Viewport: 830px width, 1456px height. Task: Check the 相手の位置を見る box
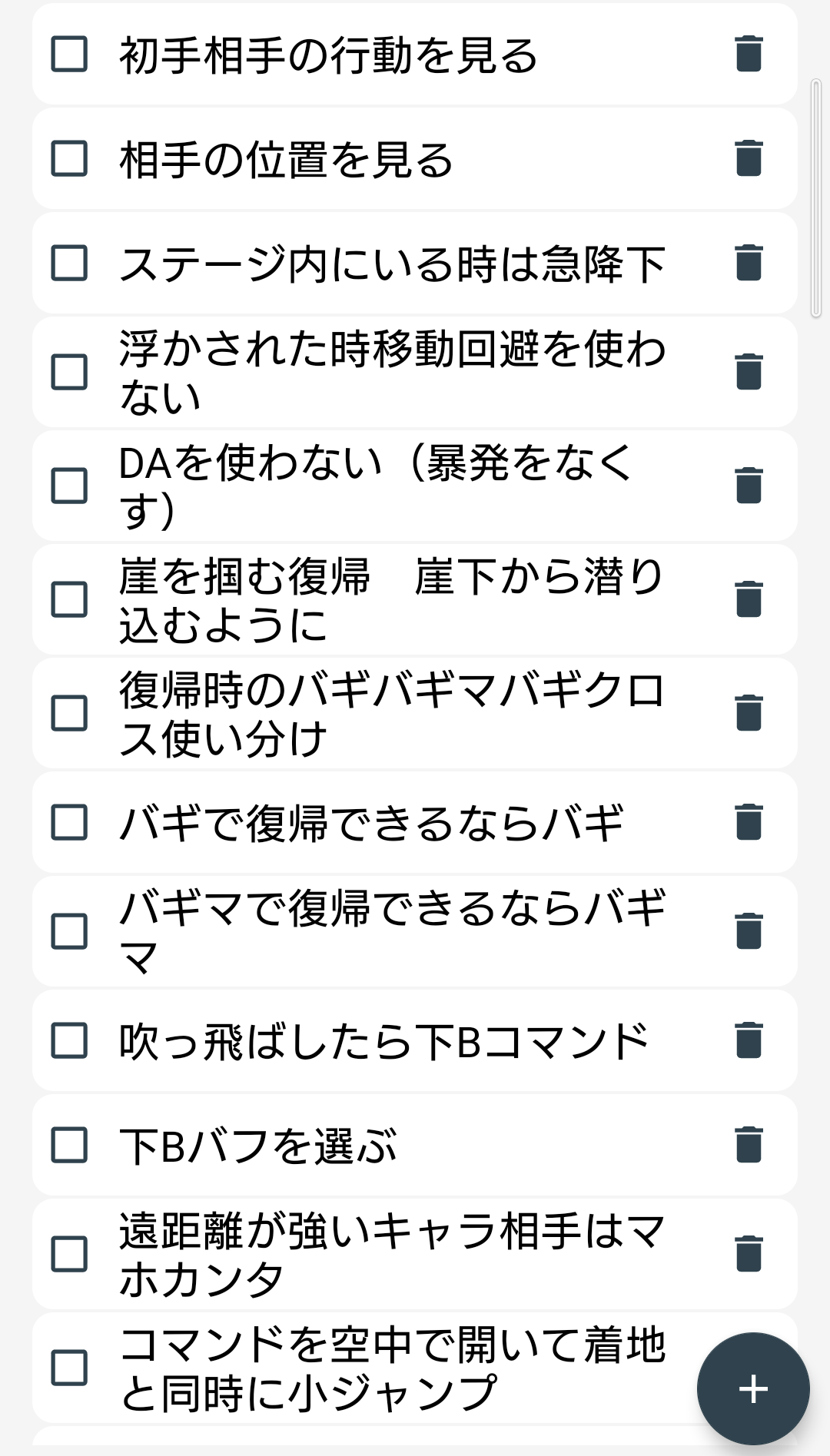pyautogui.click(x=69, y=159)
